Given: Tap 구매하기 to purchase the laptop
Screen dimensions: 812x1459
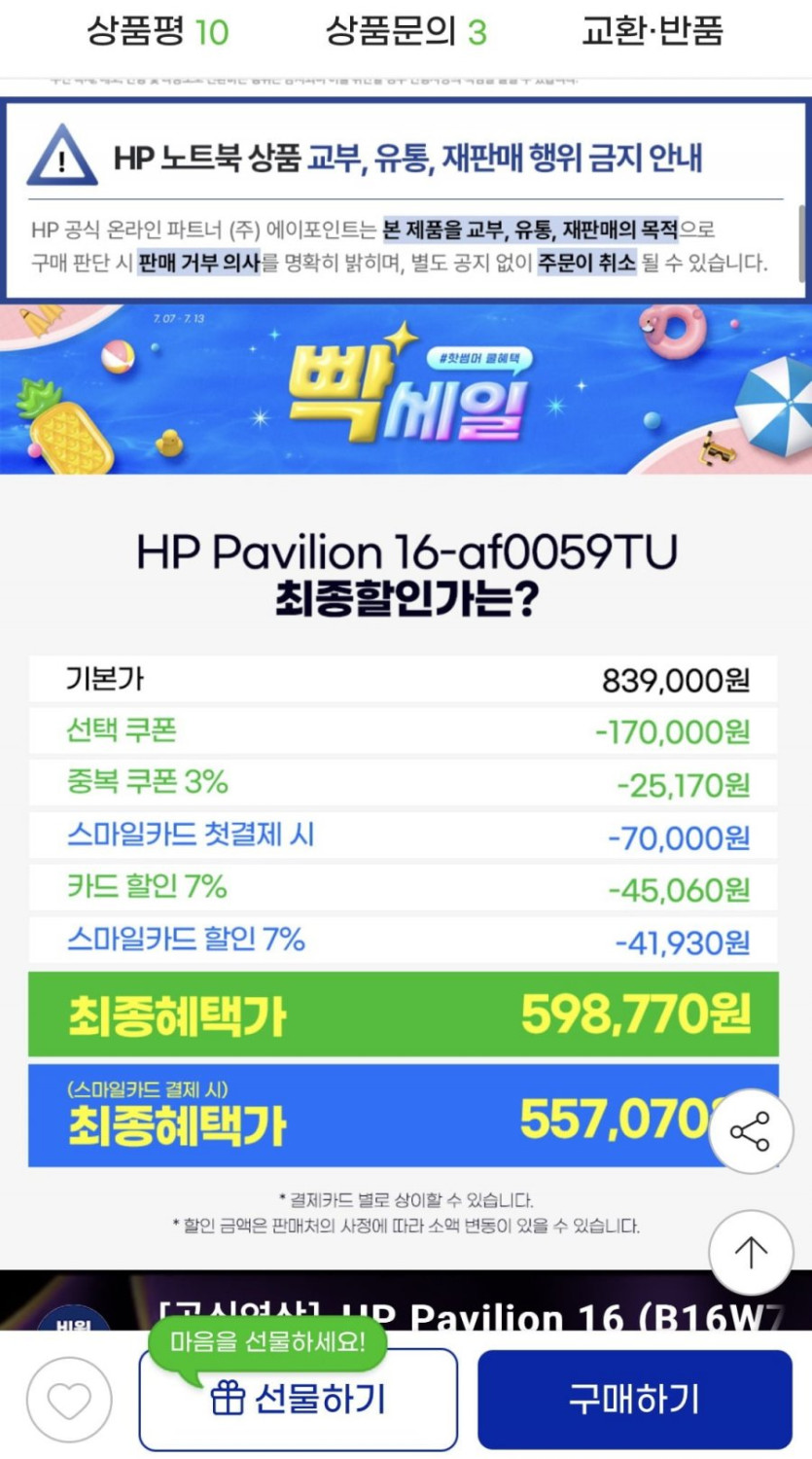Looking at the screenshot, I should [x=635, y=1400].
